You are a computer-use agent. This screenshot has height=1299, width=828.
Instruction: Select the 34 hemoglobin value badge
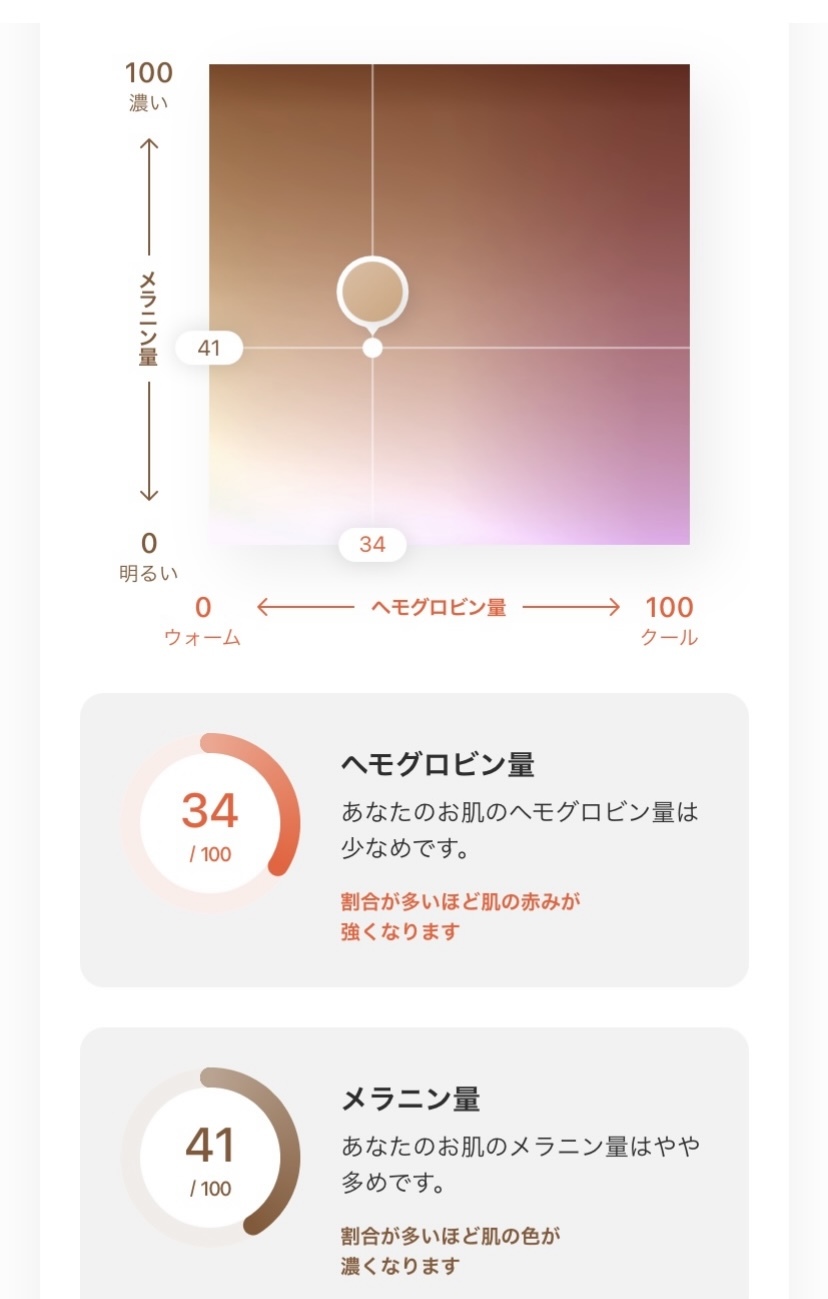(x=374, y=543)
